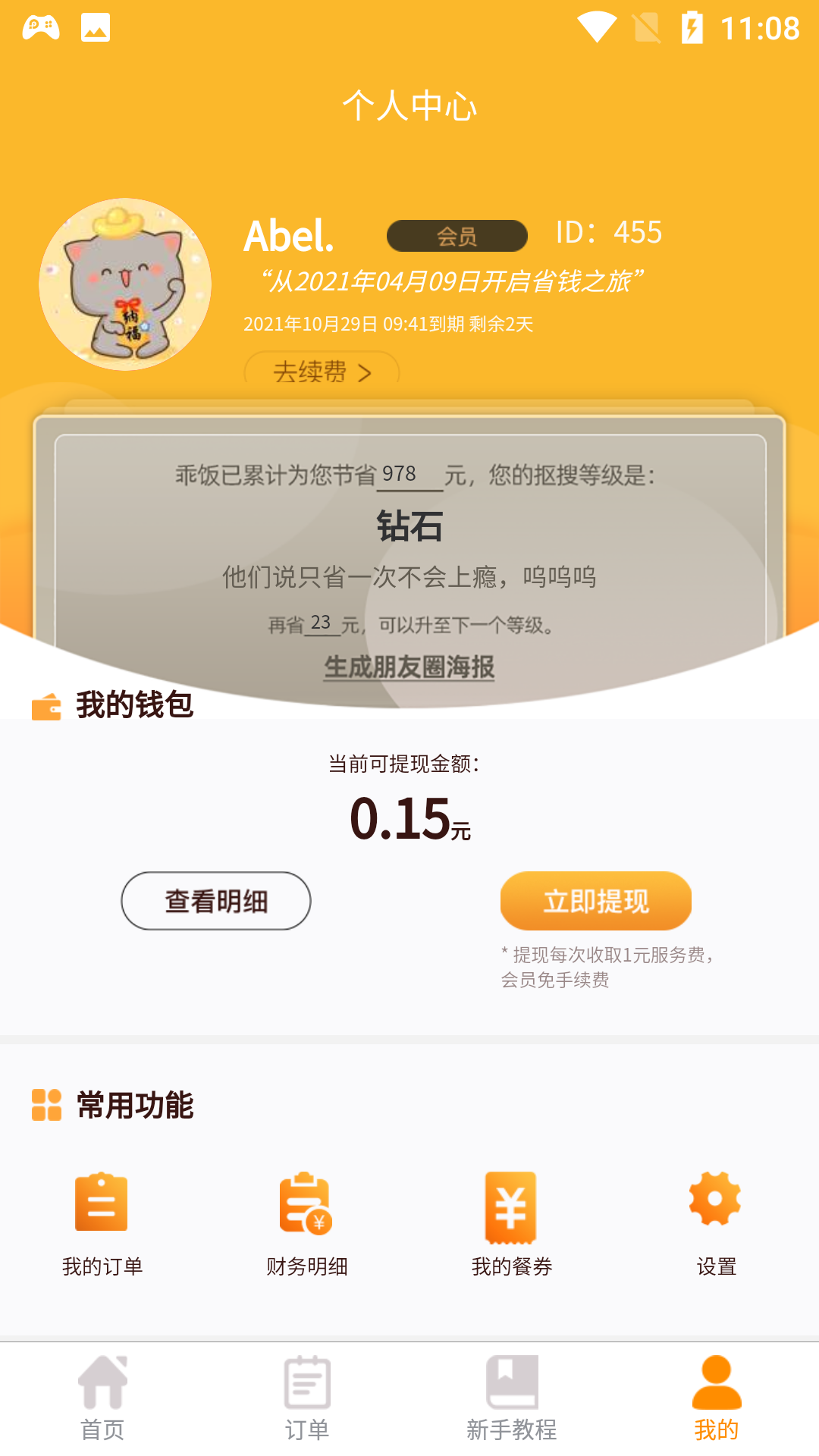Select the 新手教程 tab
The width and height of the screenshot is (819, 1456).
(x=511, y=1398)
